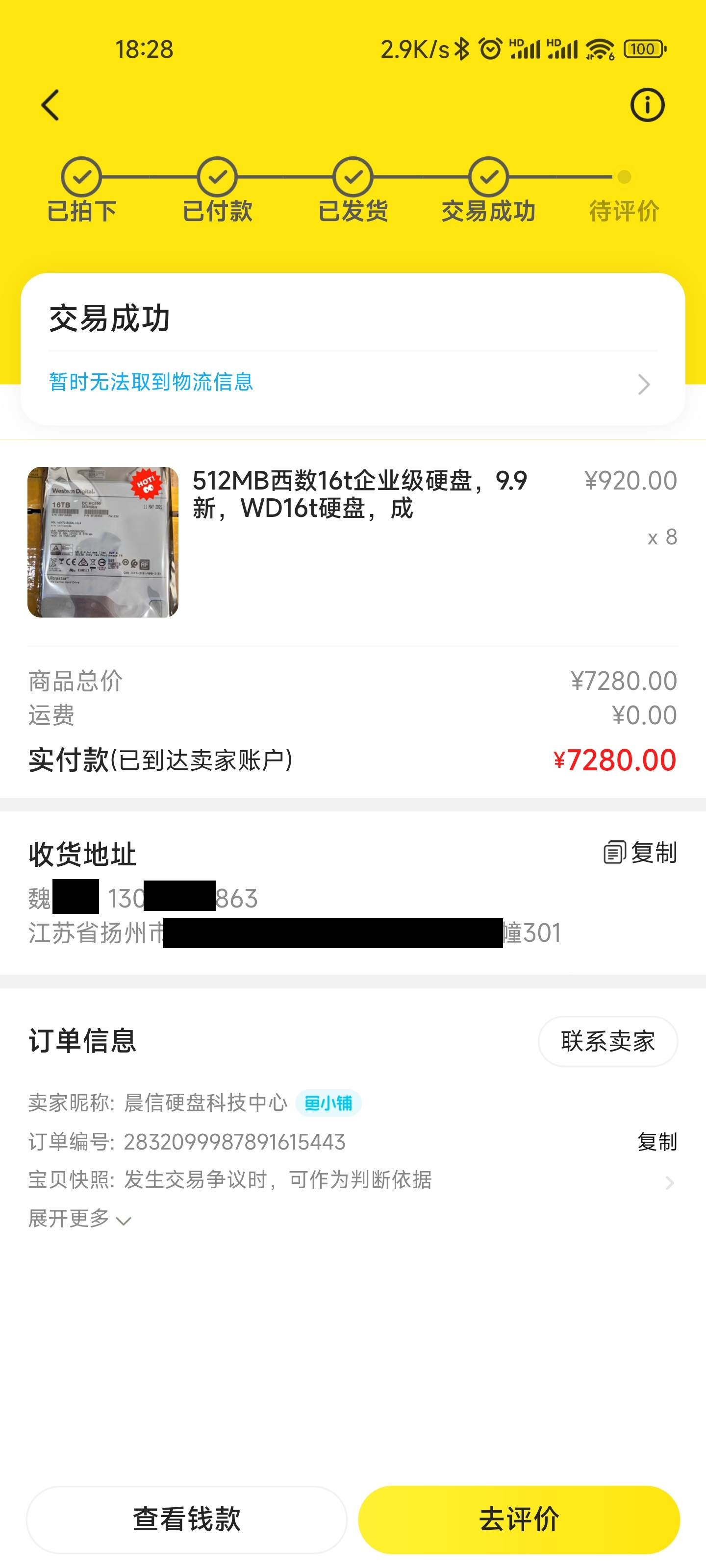Expand 展开更多 order details
The image size is (706, 1568).
point(80,1219)
